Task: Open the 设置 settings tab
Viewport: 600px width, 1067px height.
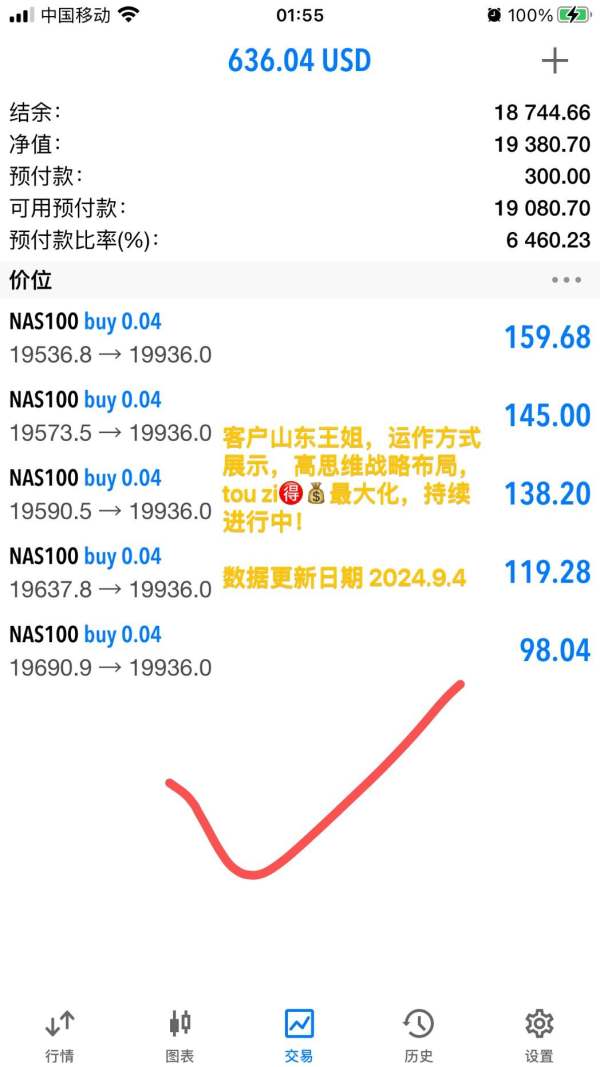Action: [539, 1036]
